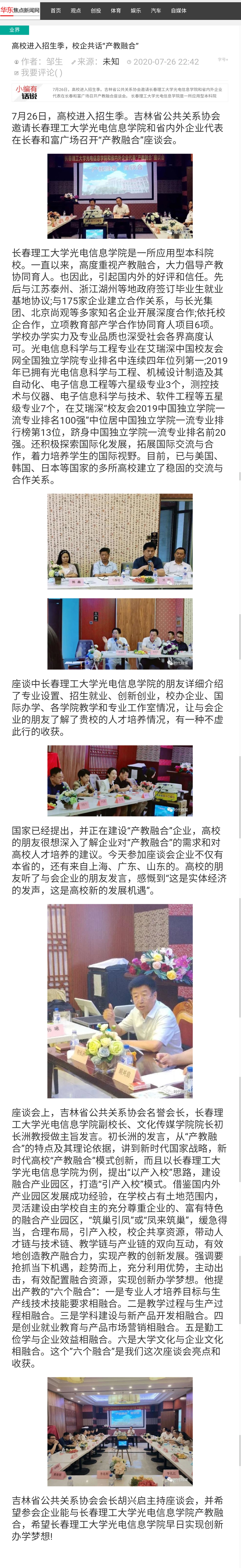Go to the 首页 home tab
This screenshot has width=241, height=1568.
(x=55, y=10)
